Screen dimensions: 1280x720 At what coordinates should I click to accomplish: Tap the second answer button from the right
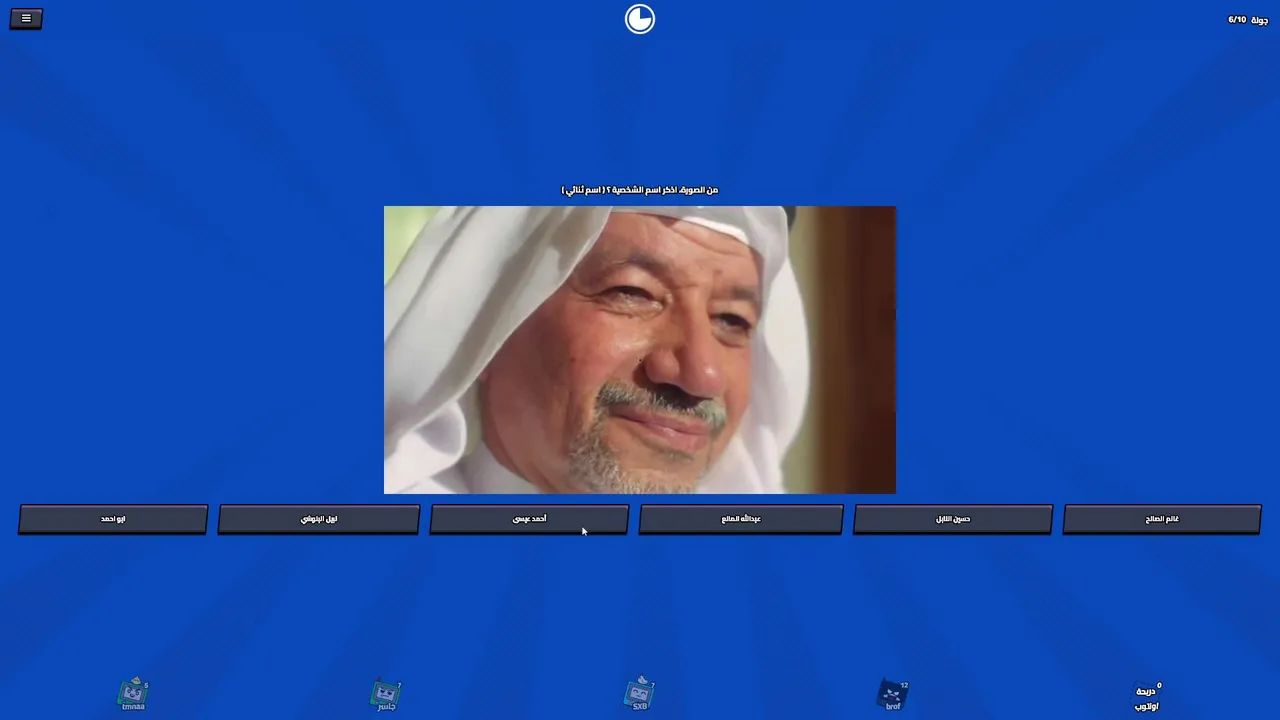pos(952,519)
